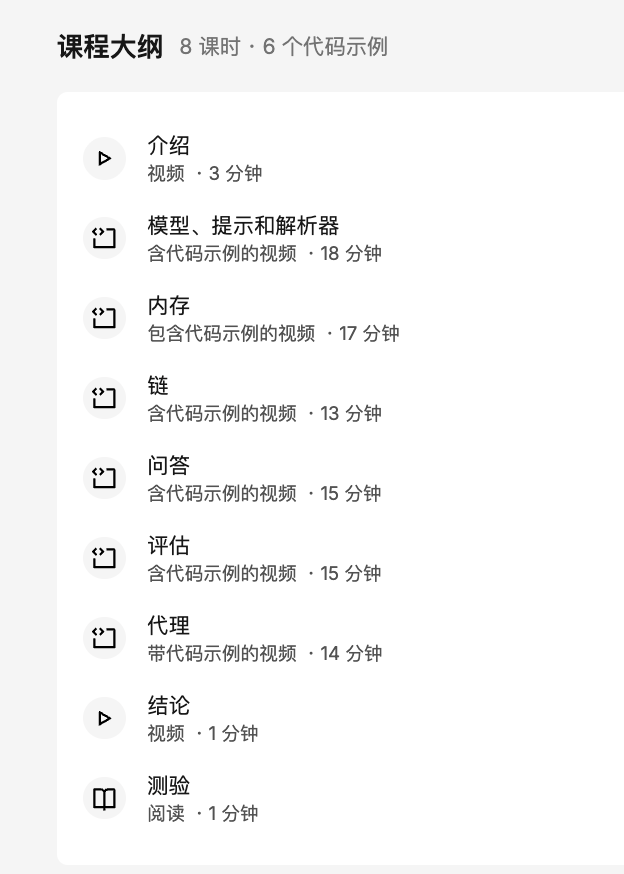This screenshot has height=874, width=624.
Task: Select the 内存 lesson
Action: tap(168, 306)
